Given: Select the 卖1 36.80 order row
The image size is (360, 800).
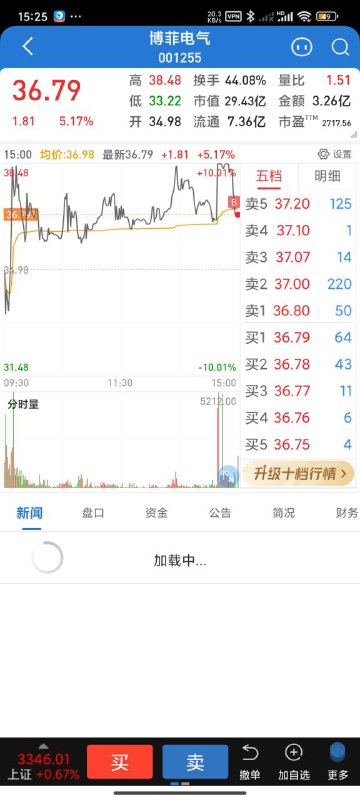Looking at the screenshot, I should tap(298, 310).
